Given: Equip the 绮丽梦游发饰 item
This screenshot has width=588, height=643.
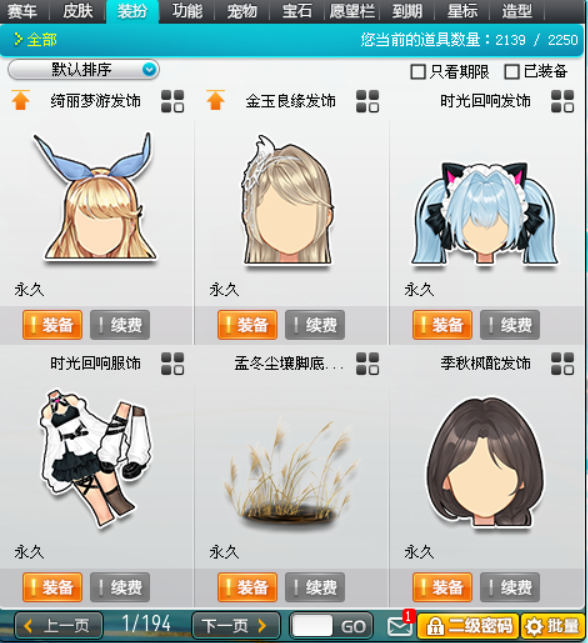Looking at the screenshot, I should pos(52,325).
